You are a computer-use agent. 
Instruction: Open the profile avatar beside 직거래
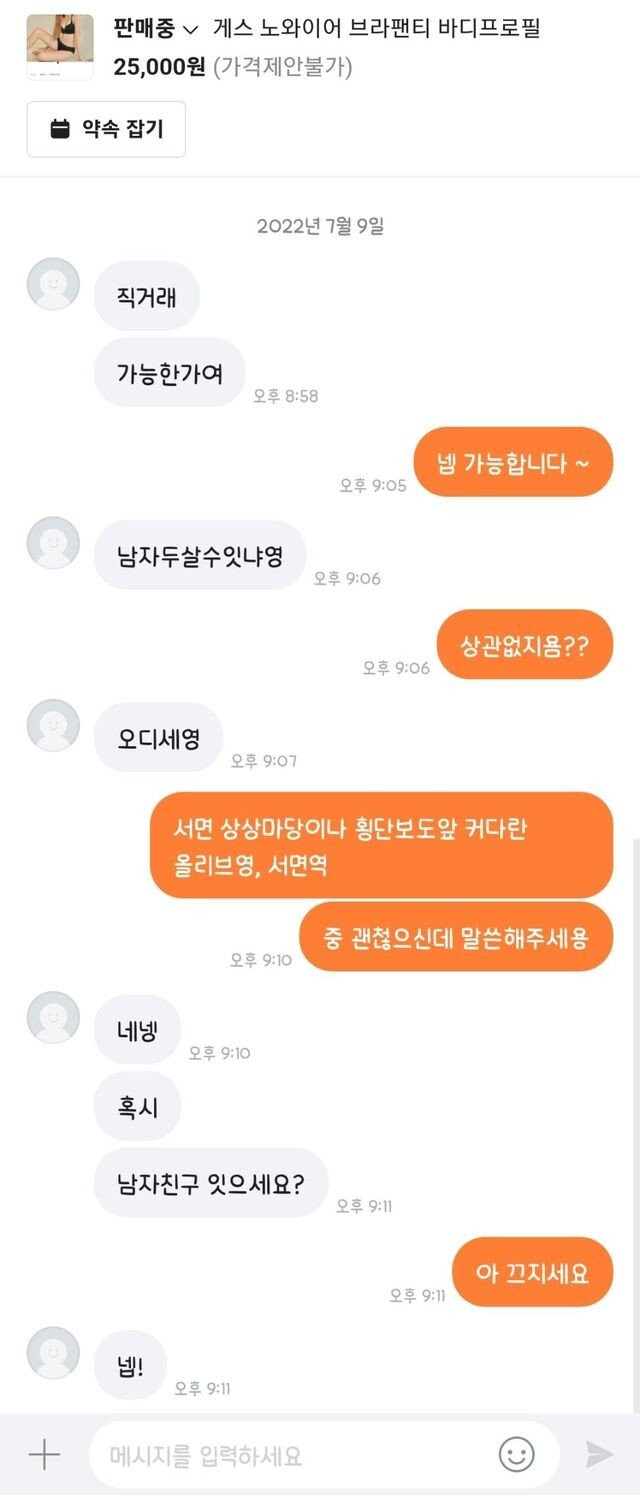tap(53, 283)
